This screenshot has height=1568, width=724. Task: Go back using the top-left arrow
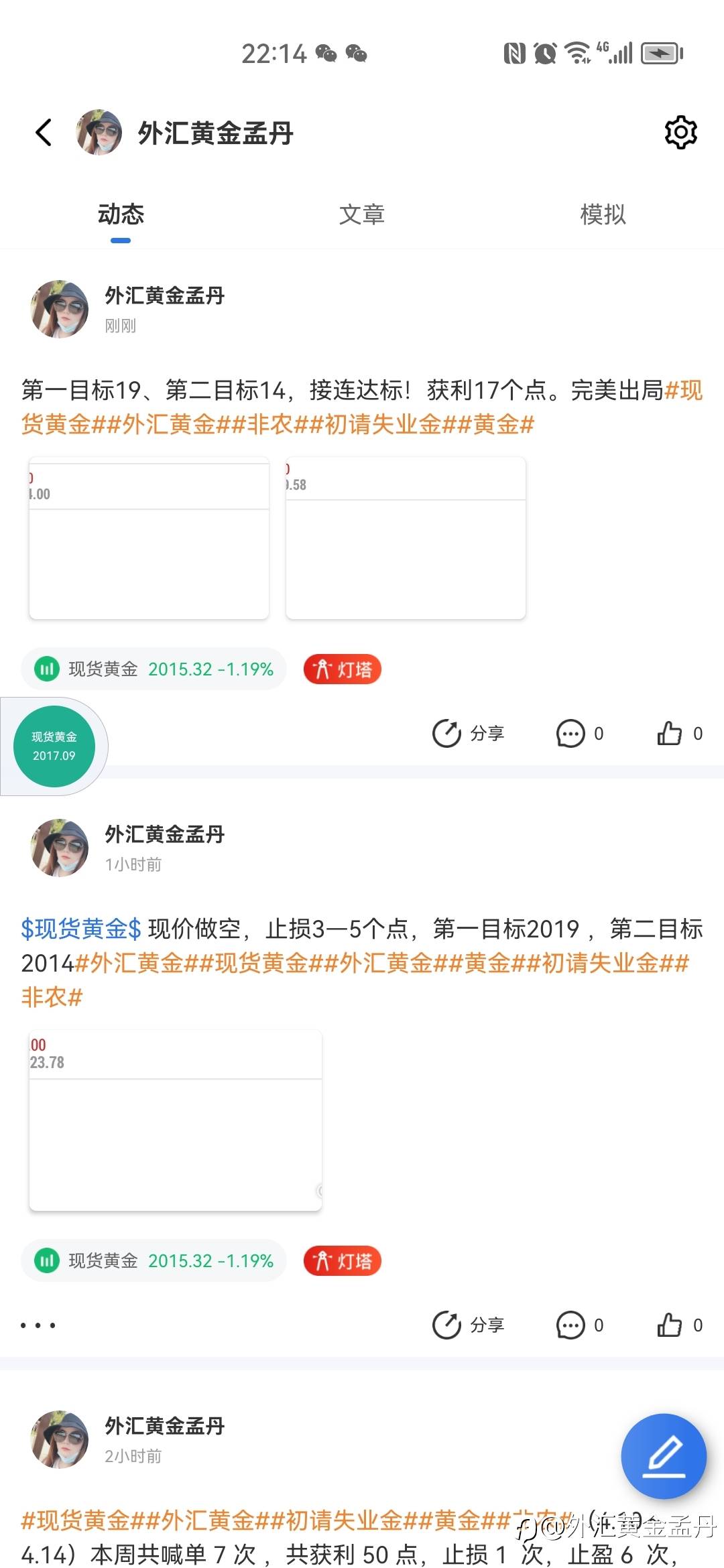[44, 133]
